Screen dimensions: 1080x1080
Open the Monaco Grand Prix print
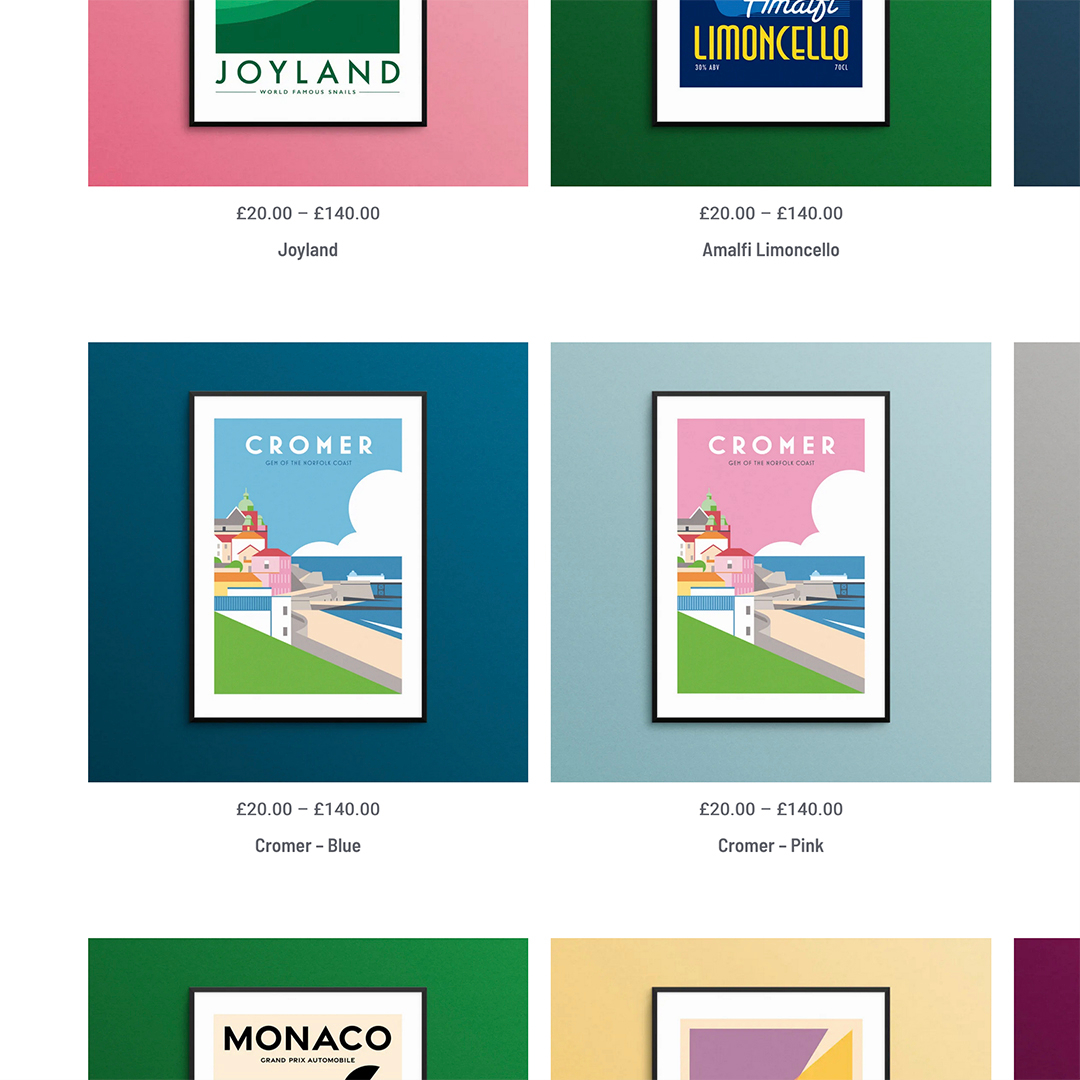coord(308,1010)
